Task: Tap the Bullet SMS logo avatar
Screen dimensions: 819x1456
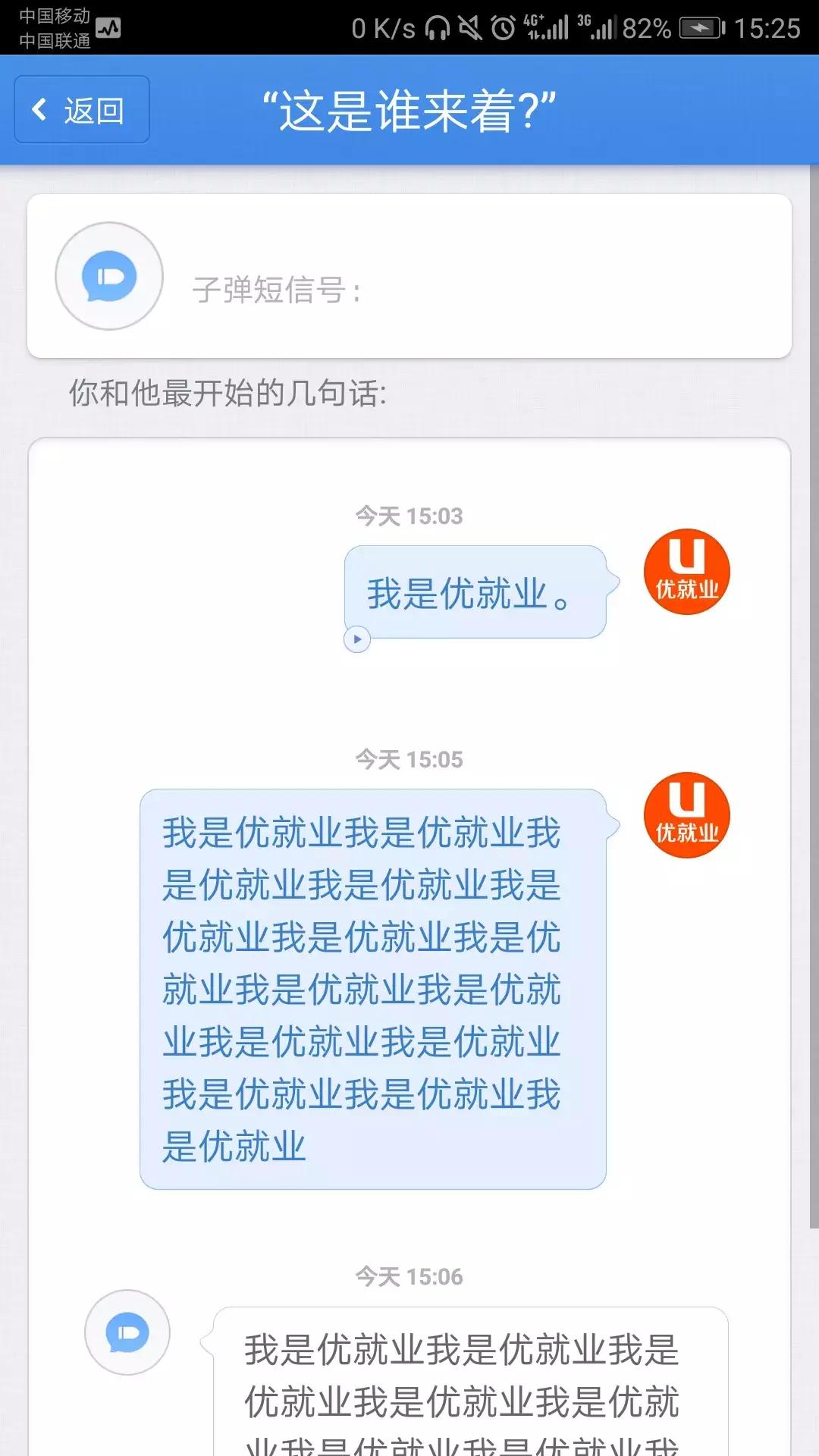Action: 108,277
